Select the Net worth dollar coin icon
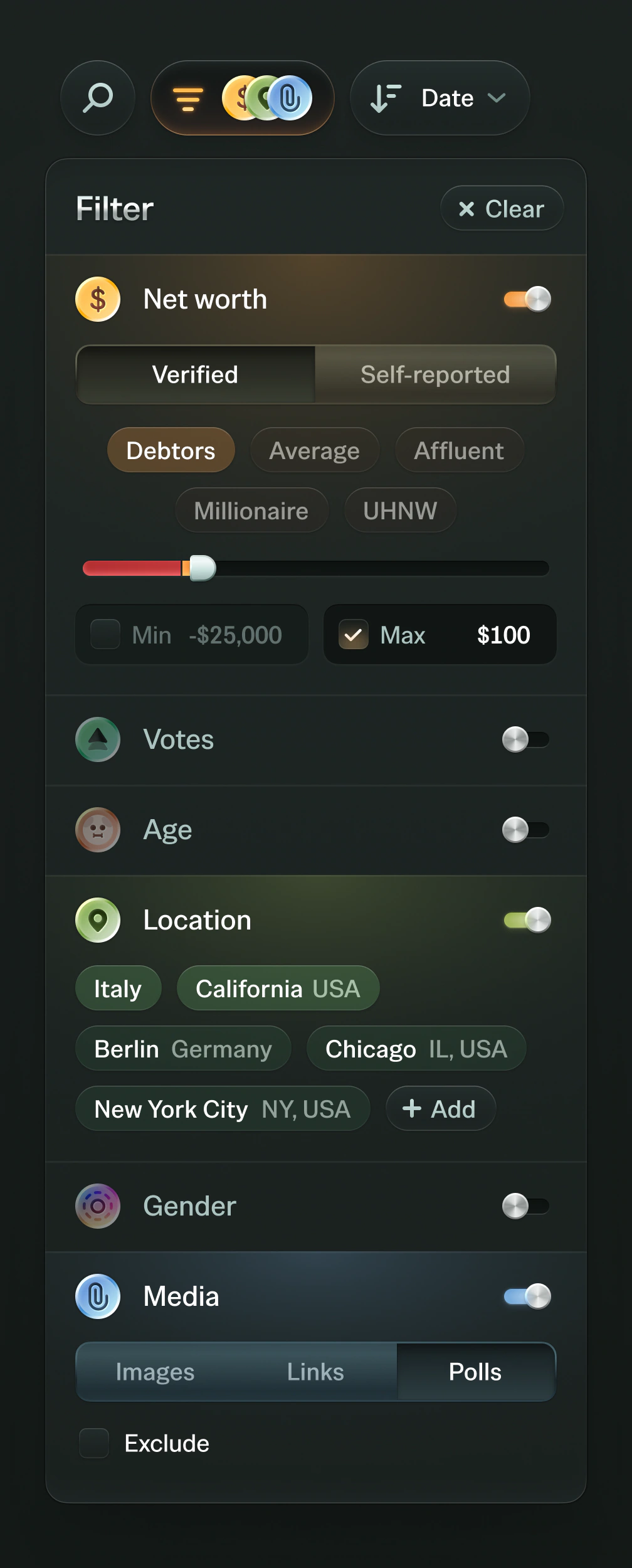632x1568 pixels. [98, 299]
